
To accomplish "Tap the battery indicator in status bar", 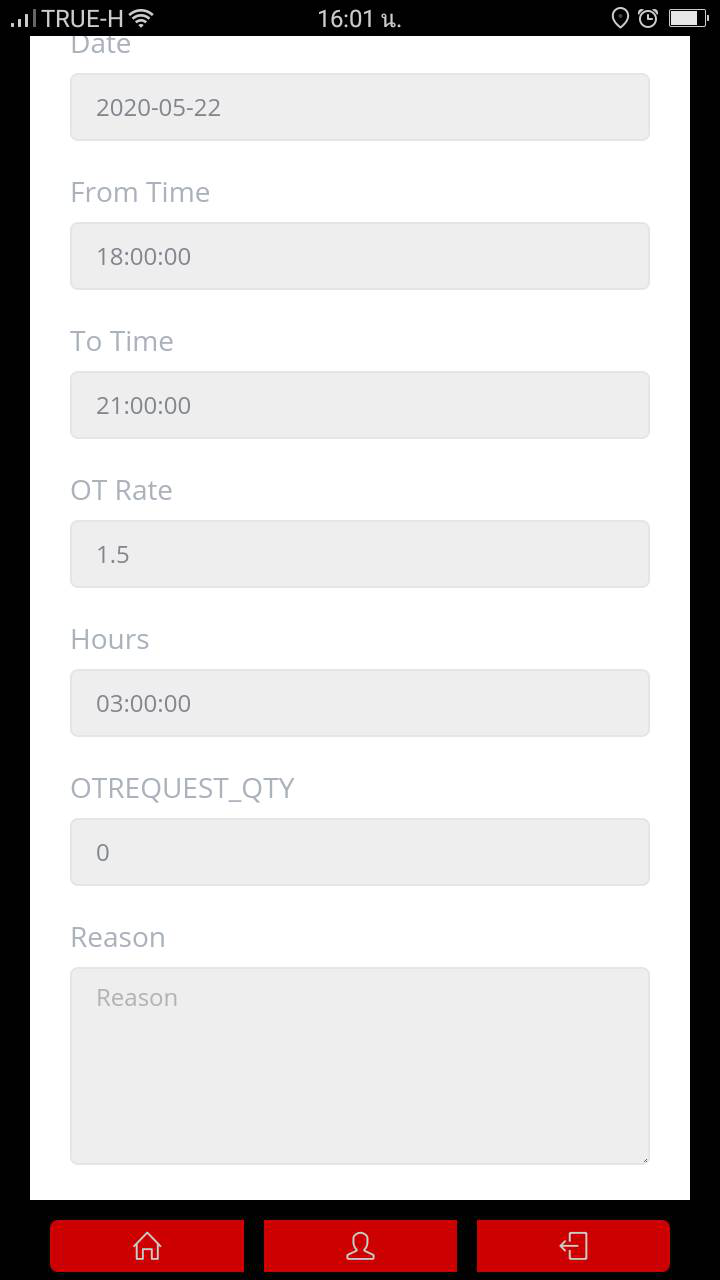I will (x=685, y=17).
